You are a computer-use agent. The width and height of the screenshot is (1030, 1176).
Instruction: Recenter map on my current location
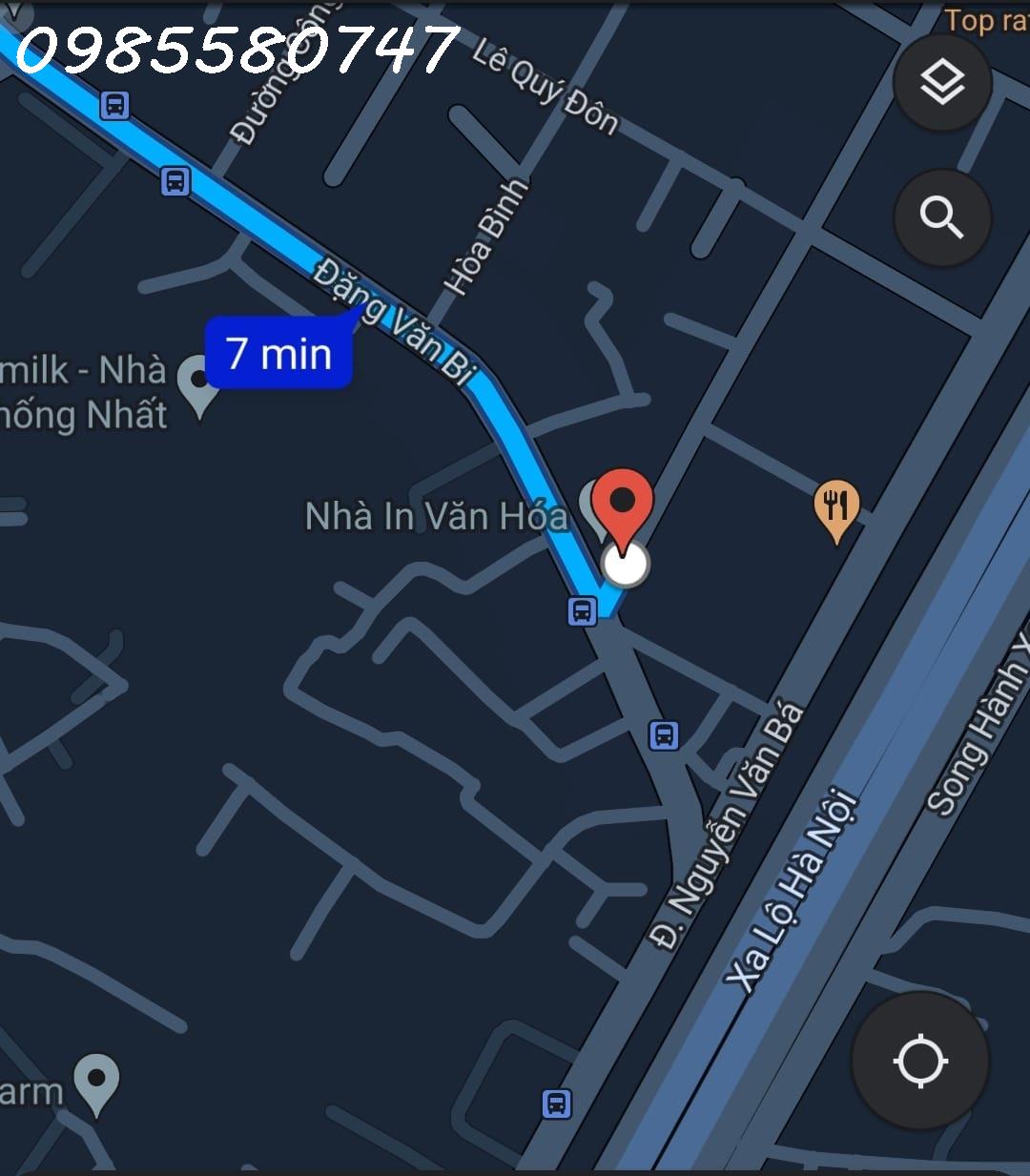919,1061
